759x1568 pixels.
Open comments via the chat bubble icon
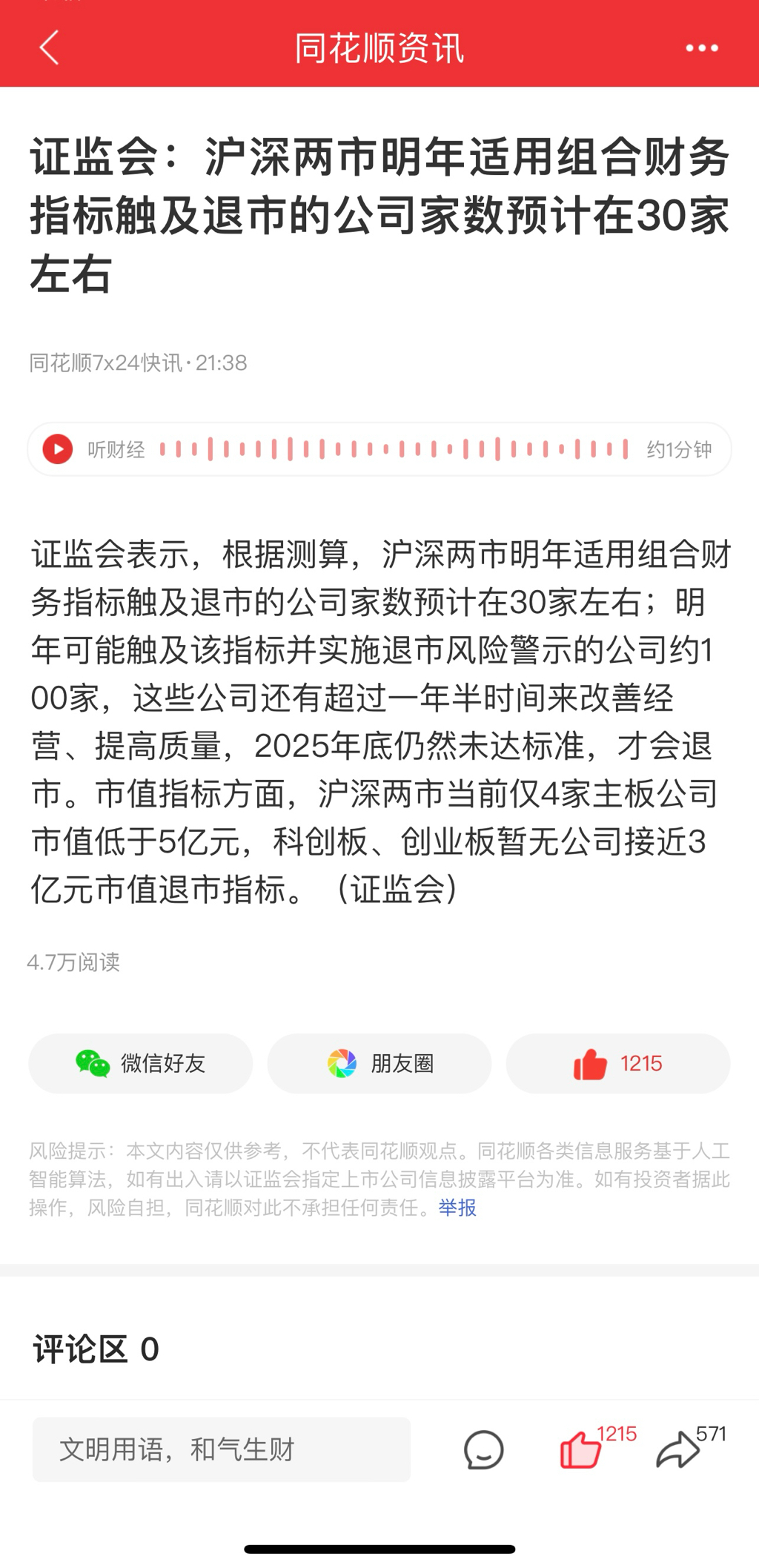click(483, 1449)
